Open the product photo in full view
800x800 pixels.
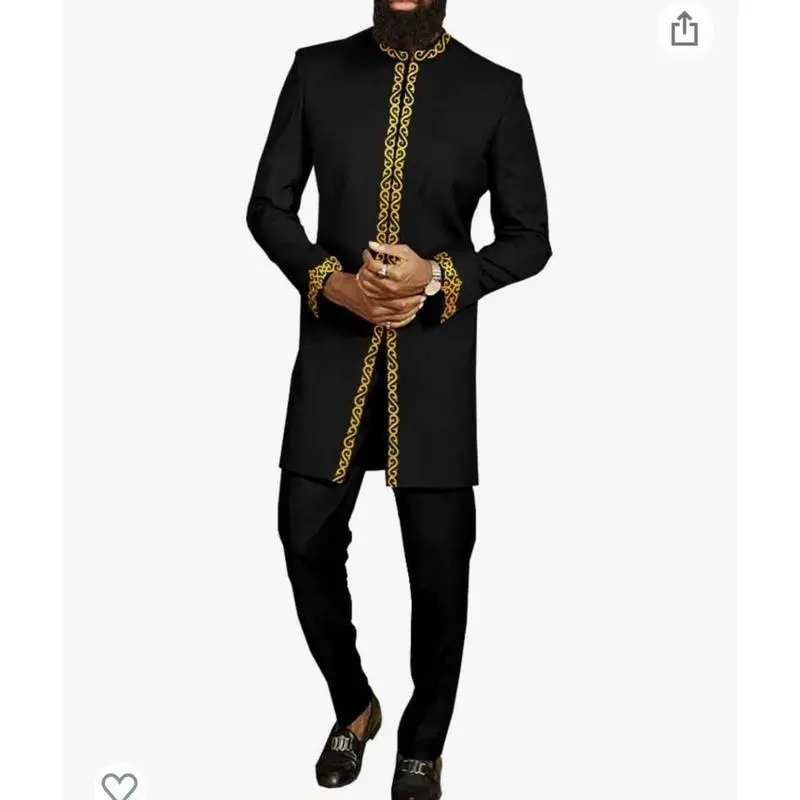(399, 400)
